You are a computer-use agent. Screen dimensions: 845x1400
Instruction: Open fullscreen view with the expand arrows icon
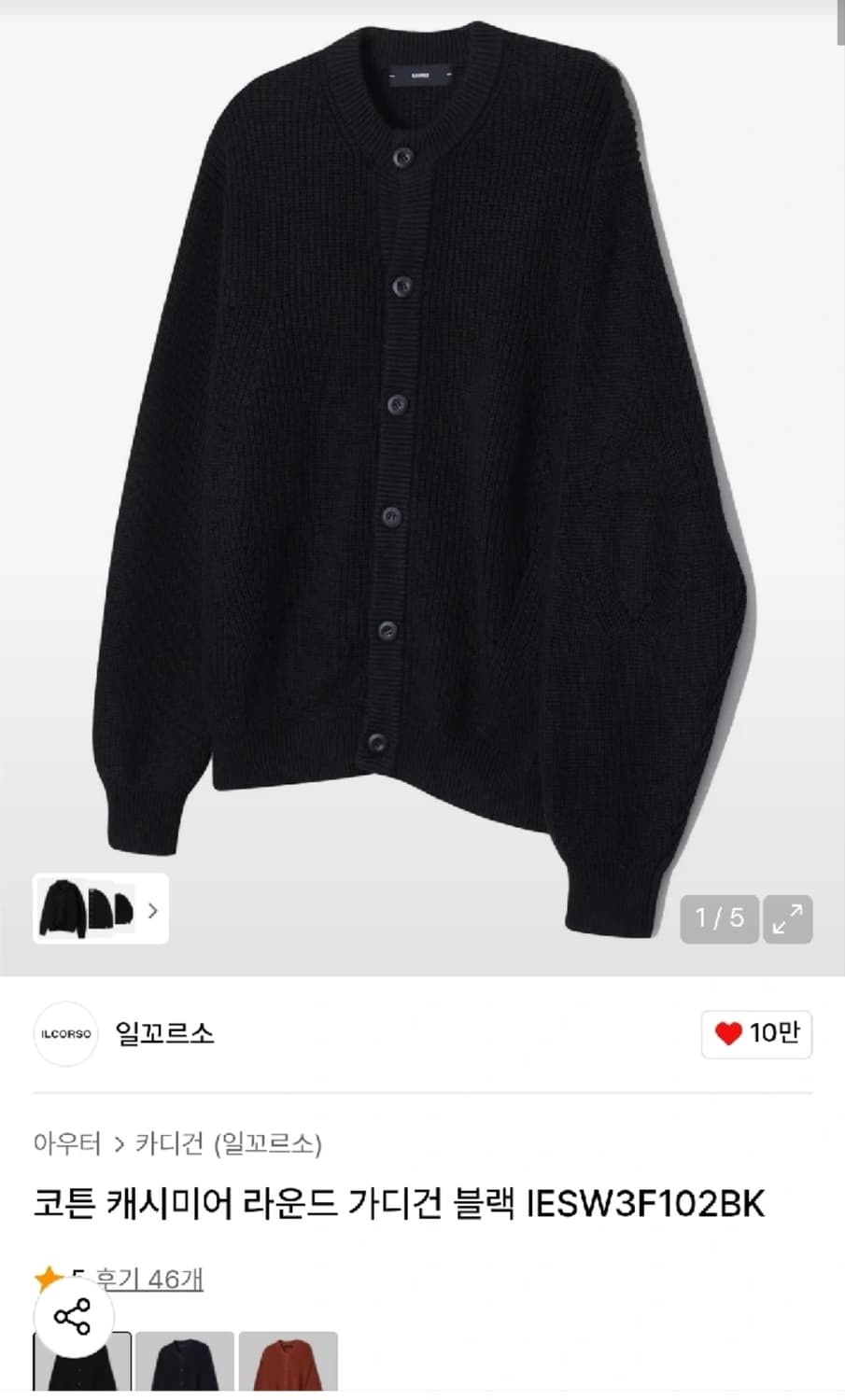(787, 919)
